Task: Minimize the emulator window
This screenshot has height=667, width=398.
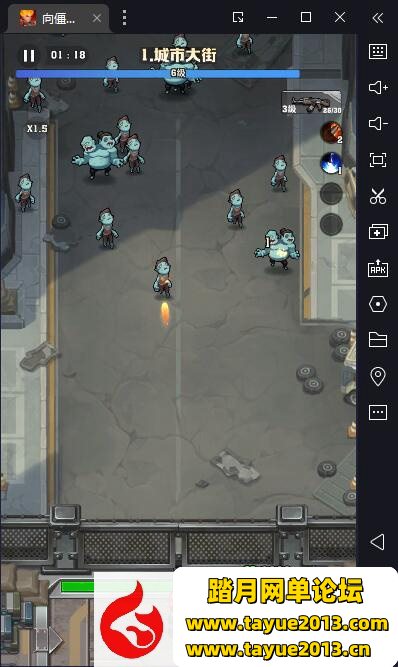Action: (x=272, y=17)
